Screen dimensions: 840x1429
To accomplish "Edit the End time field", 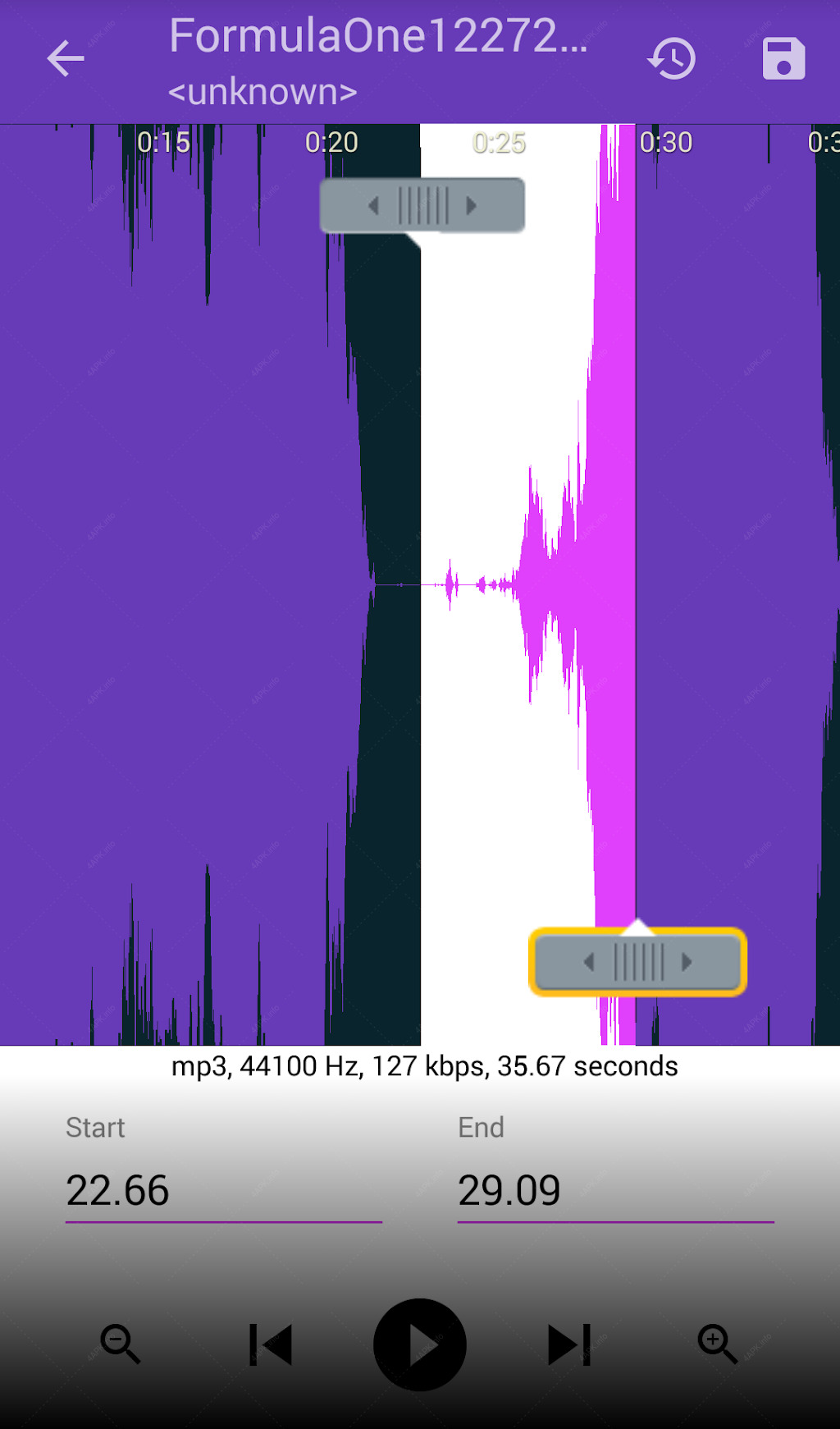I will point(615,1191).
